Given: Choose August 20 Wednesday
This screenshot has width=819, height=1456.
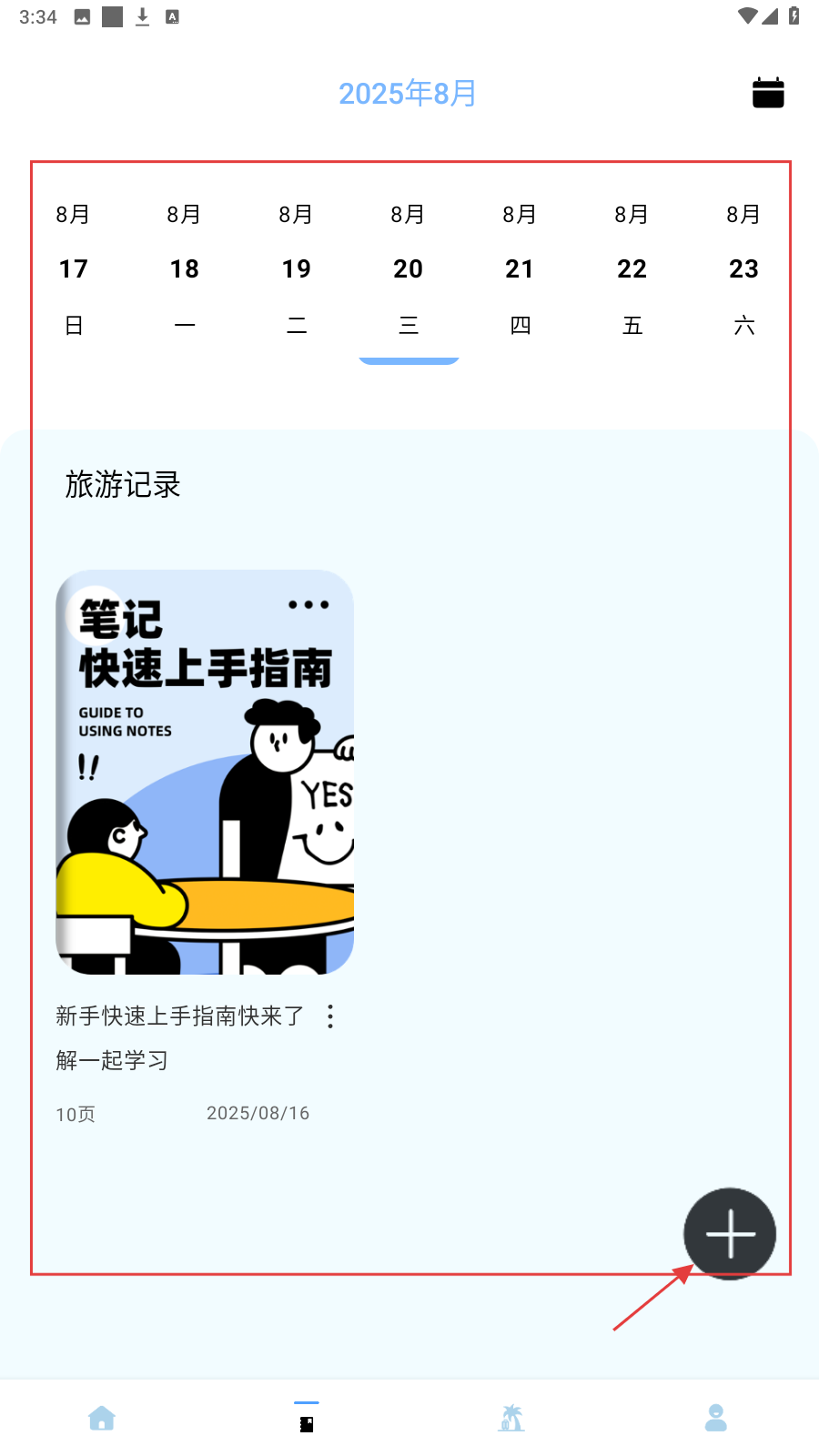Looking at the screenshot, I should coord(409,269).
